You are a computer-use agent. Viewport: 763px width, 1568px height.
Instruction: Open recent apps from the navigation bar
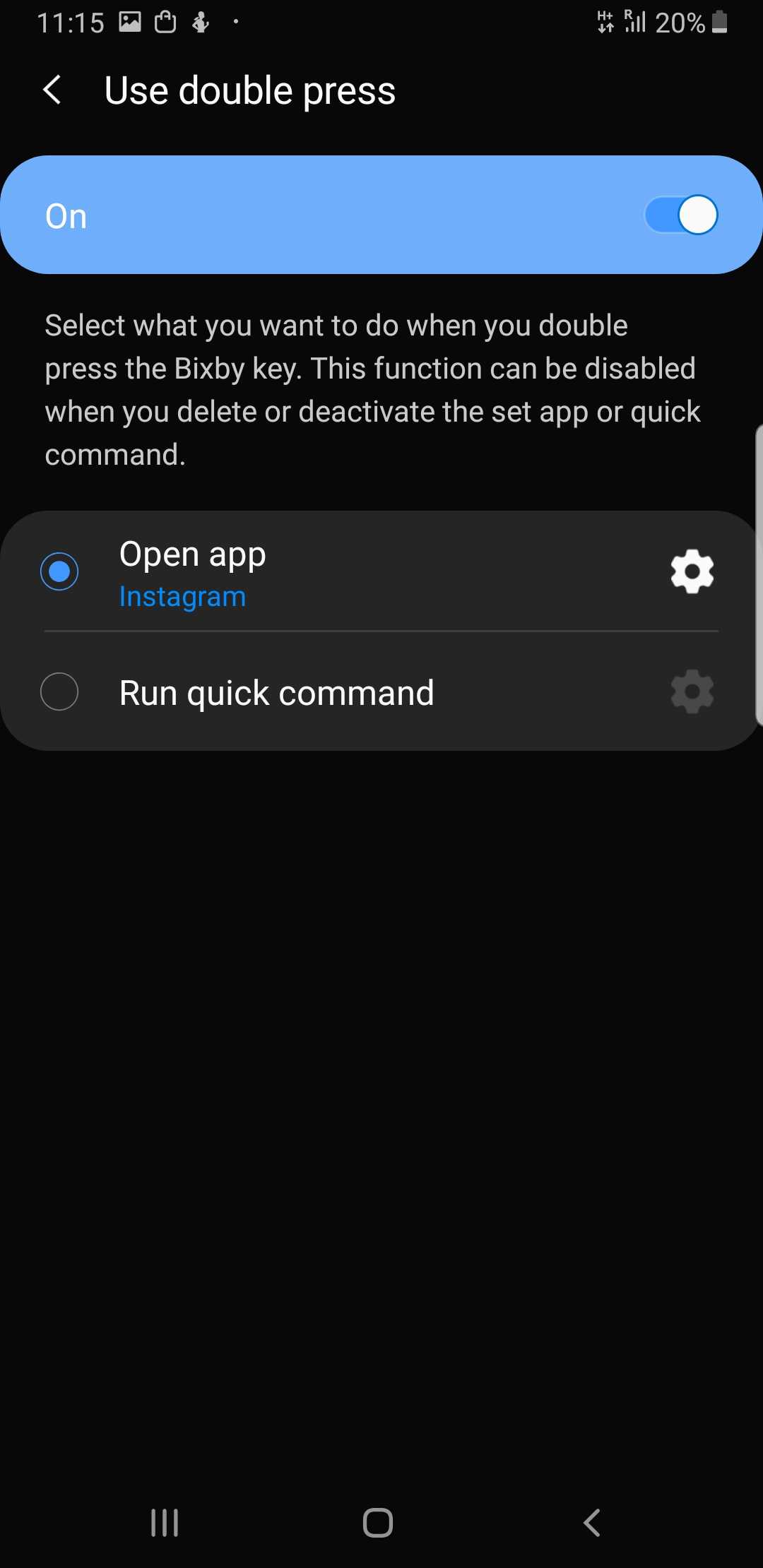[x=165, y=1523]
